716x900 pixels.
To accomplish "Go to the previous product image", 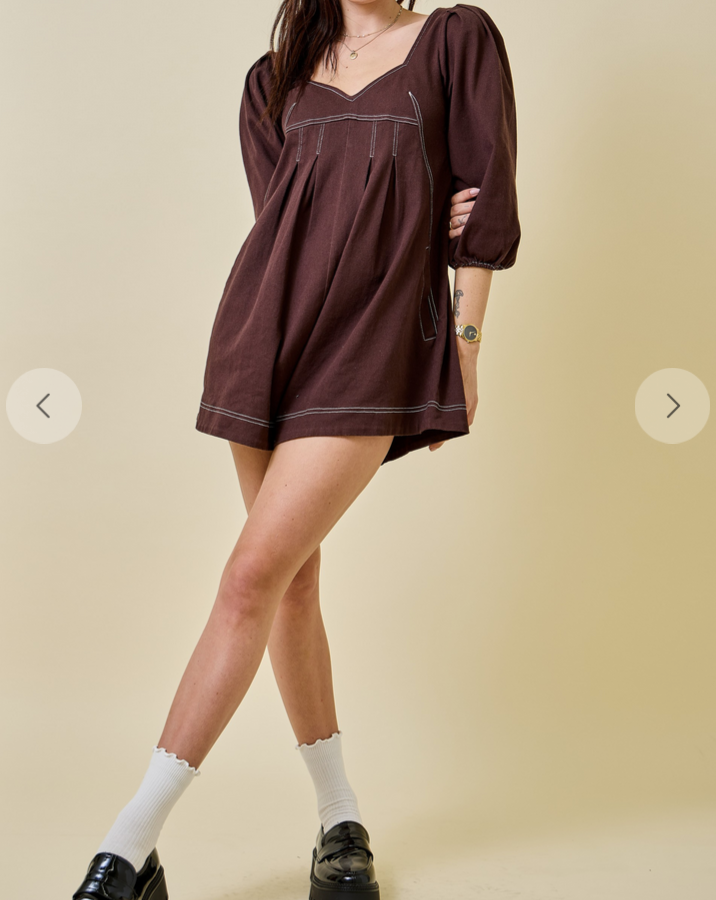I will 44,406.
